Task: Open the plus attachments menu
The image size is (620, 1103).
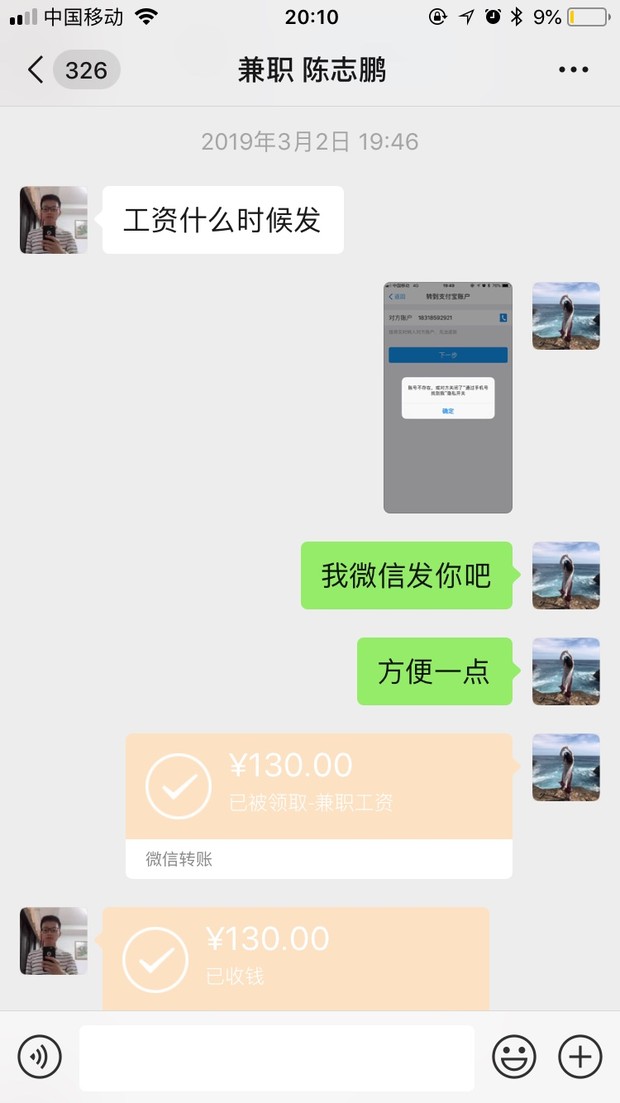Action: (x=580, y=1057)
